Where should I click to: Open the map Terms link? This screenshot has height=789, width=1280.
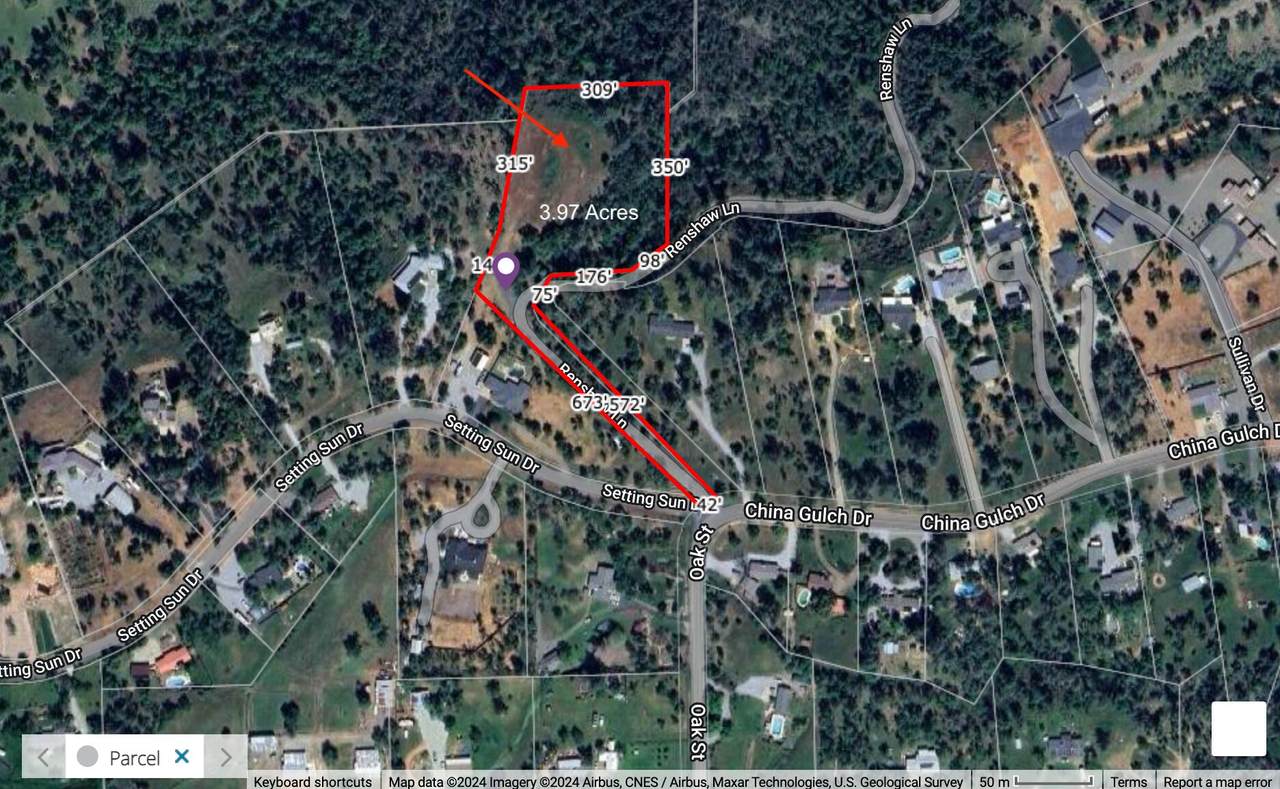coord(1129,782)
